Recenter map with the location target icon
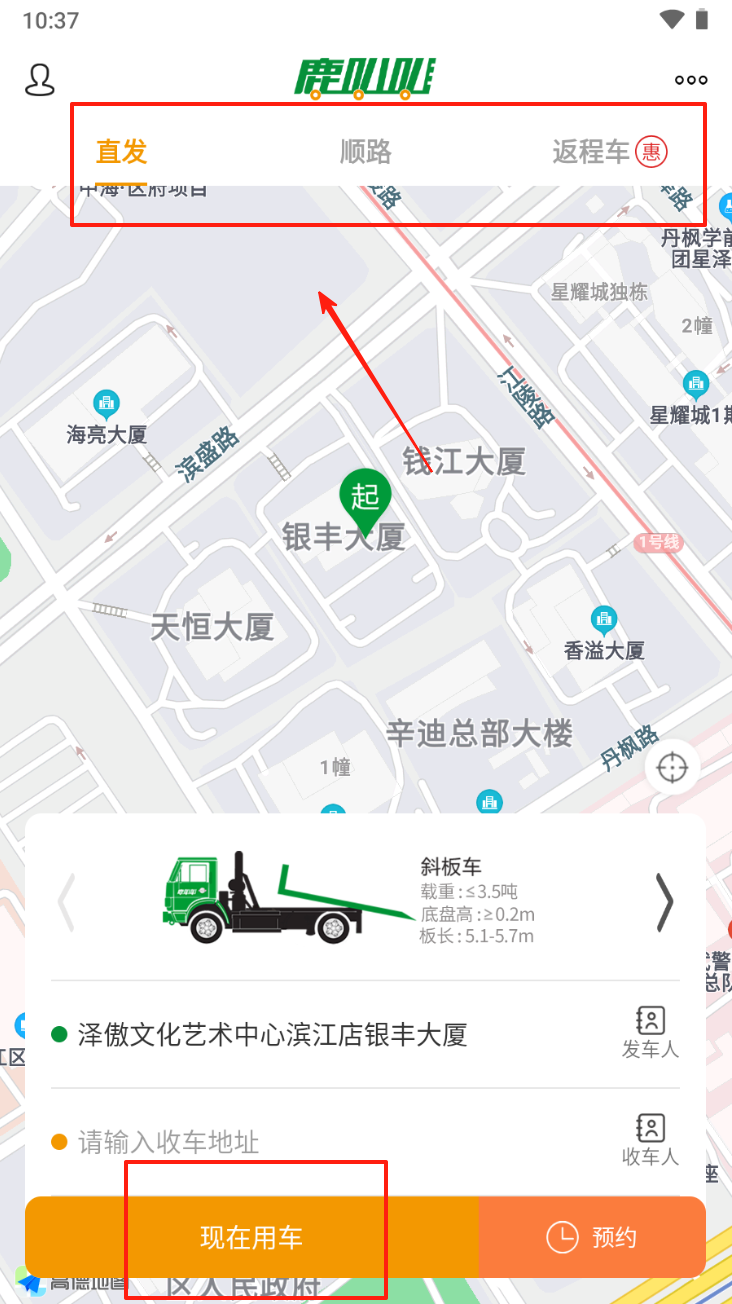 click(672, 768)
